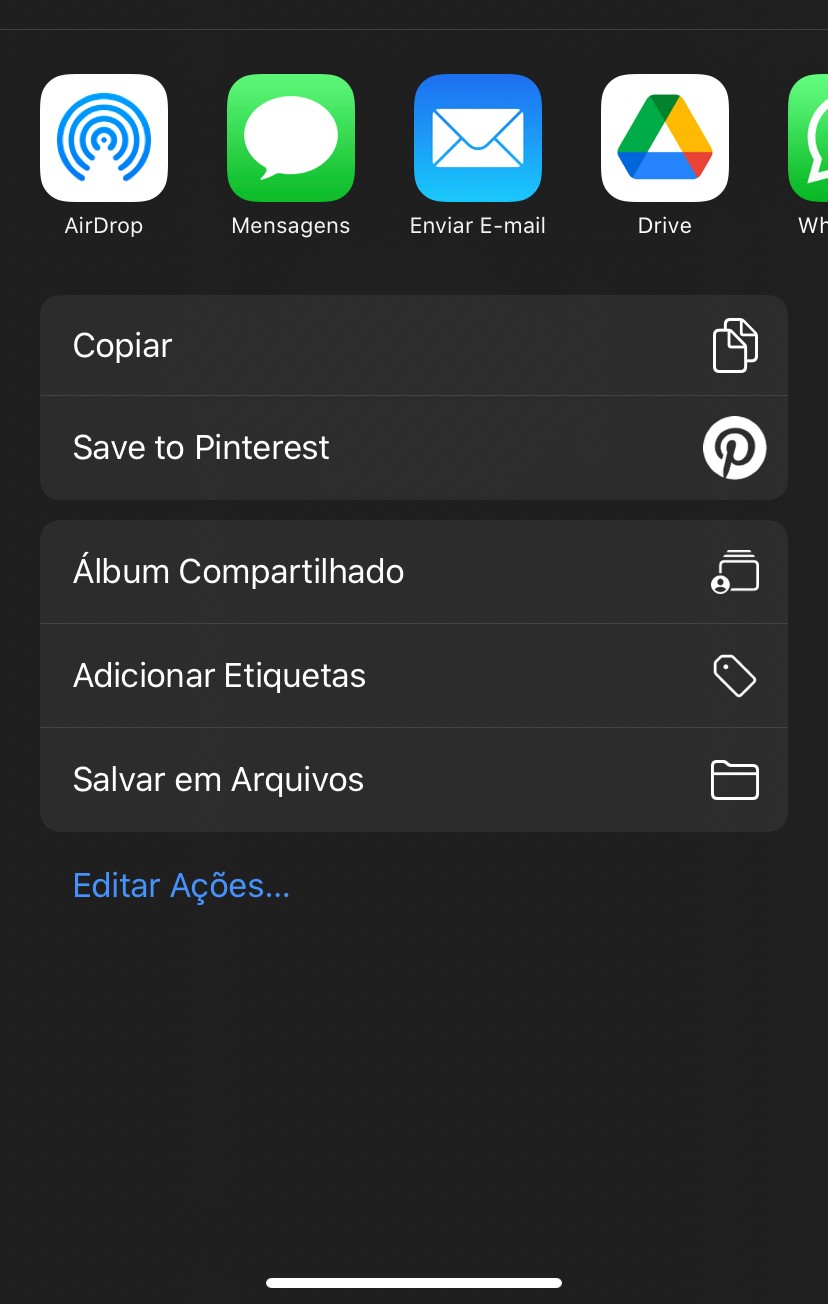Share via AirDrop

pos(104,138)
